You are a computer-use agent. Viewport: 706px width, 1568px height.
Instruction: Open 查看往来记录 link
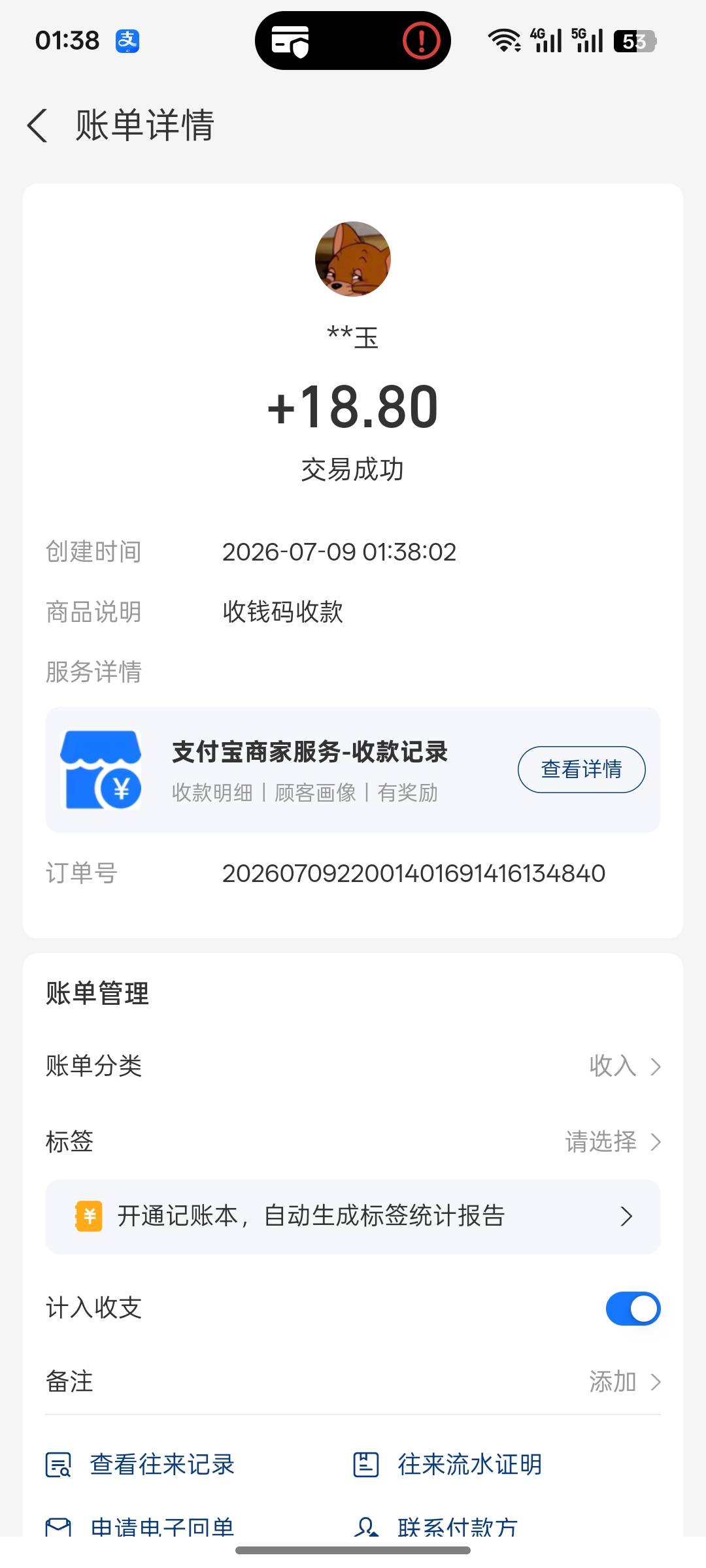click(140, 1464)
